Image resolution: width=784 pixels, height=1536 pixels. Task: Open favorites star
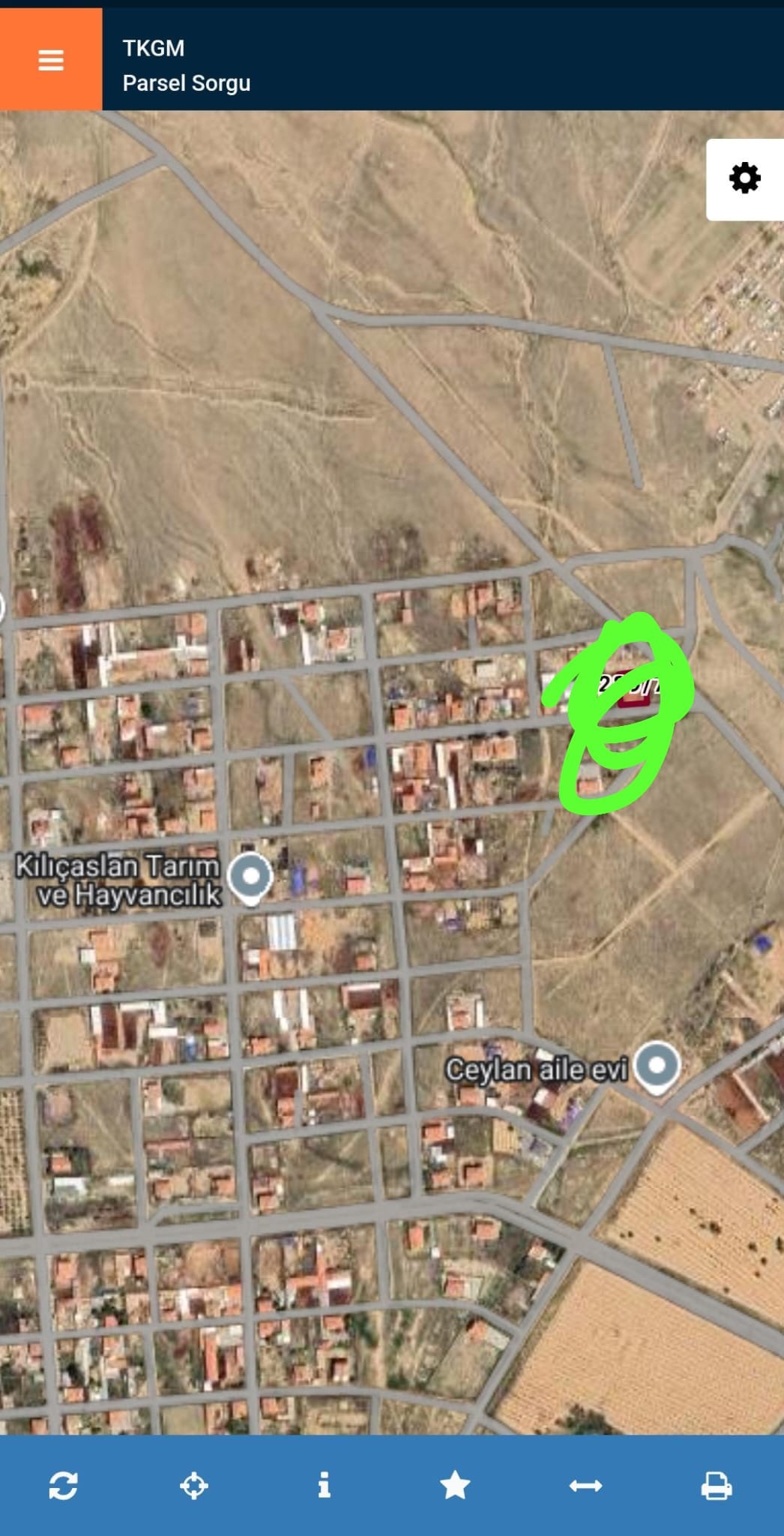click(455, 1484)
